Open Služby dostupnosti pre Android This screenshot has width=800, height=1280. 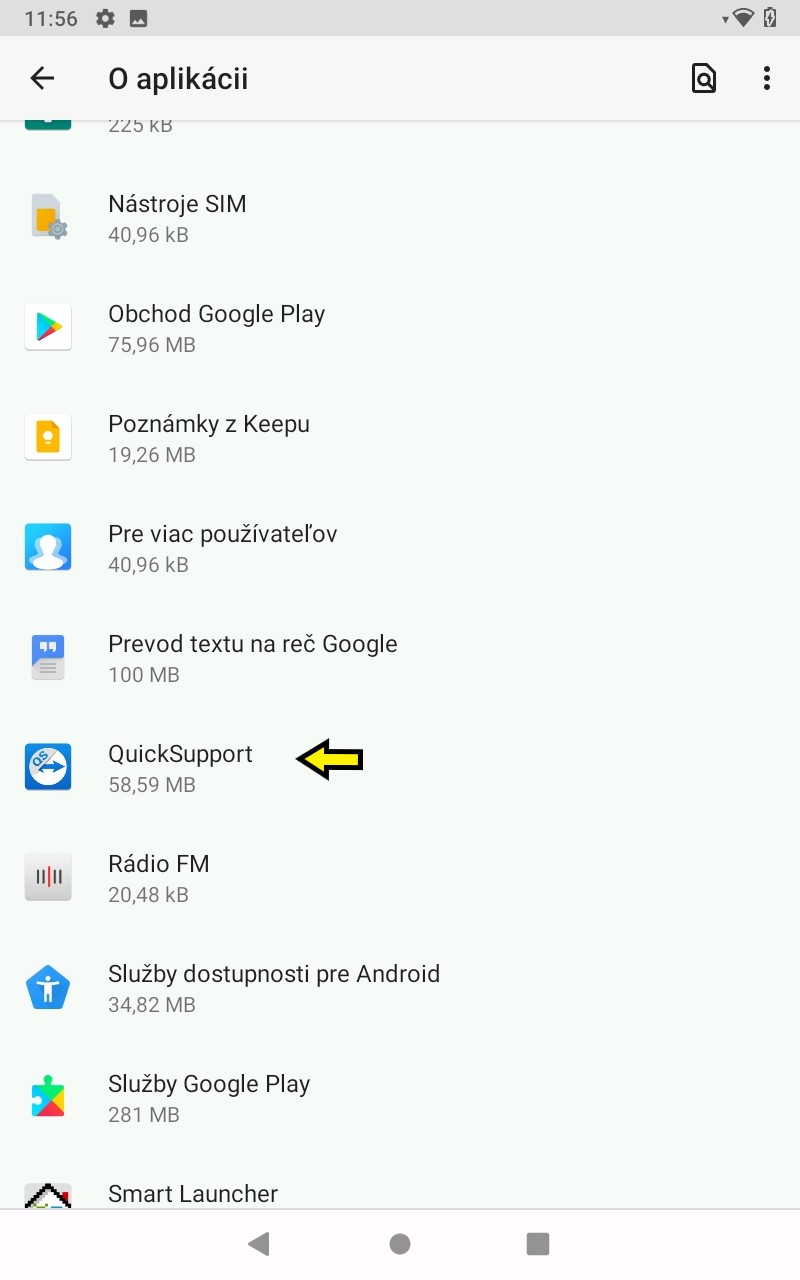click(x=400, y=988)
